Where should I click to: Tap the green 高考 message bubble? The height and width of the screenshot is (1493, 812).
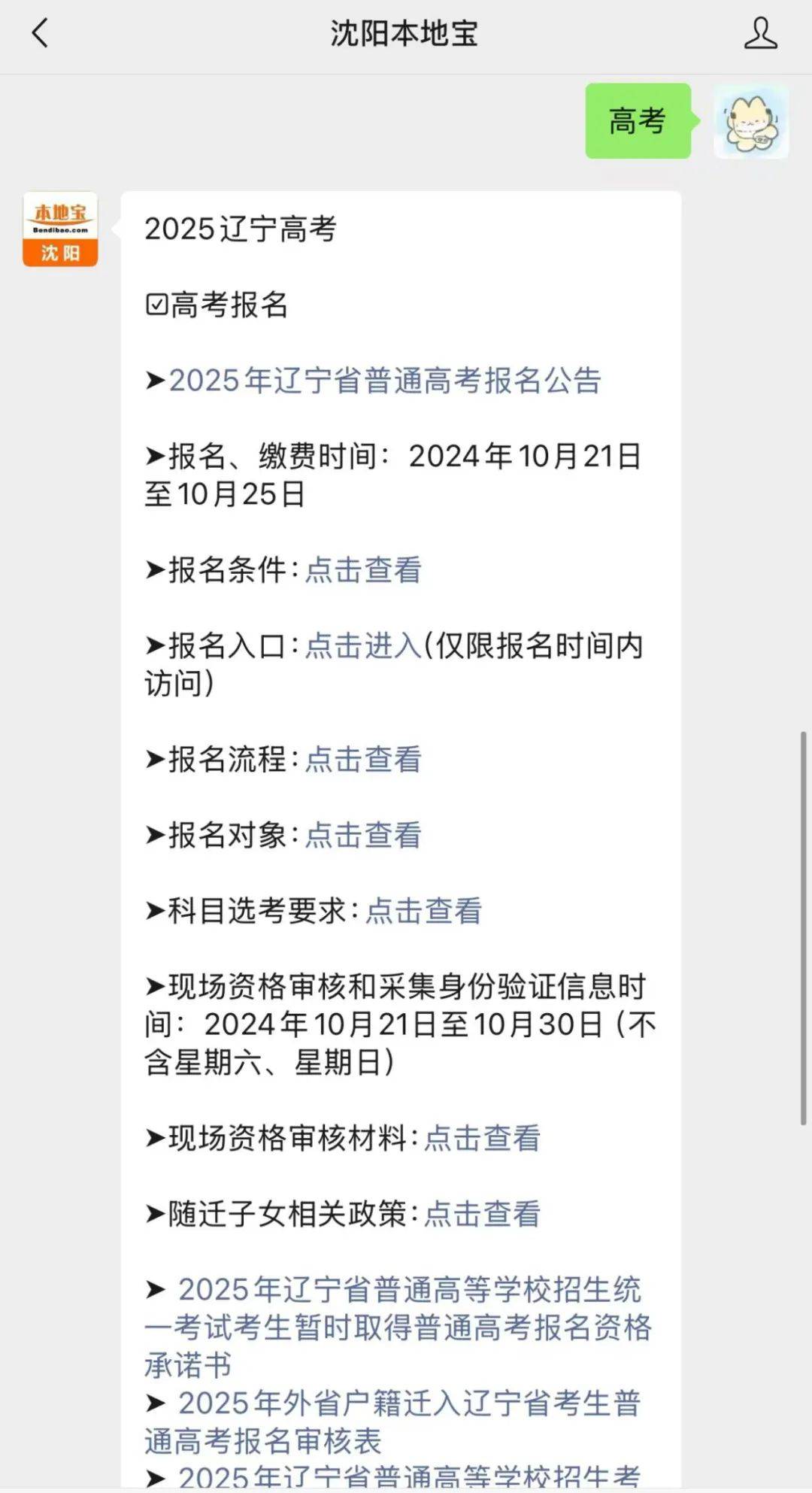(638, 123)
